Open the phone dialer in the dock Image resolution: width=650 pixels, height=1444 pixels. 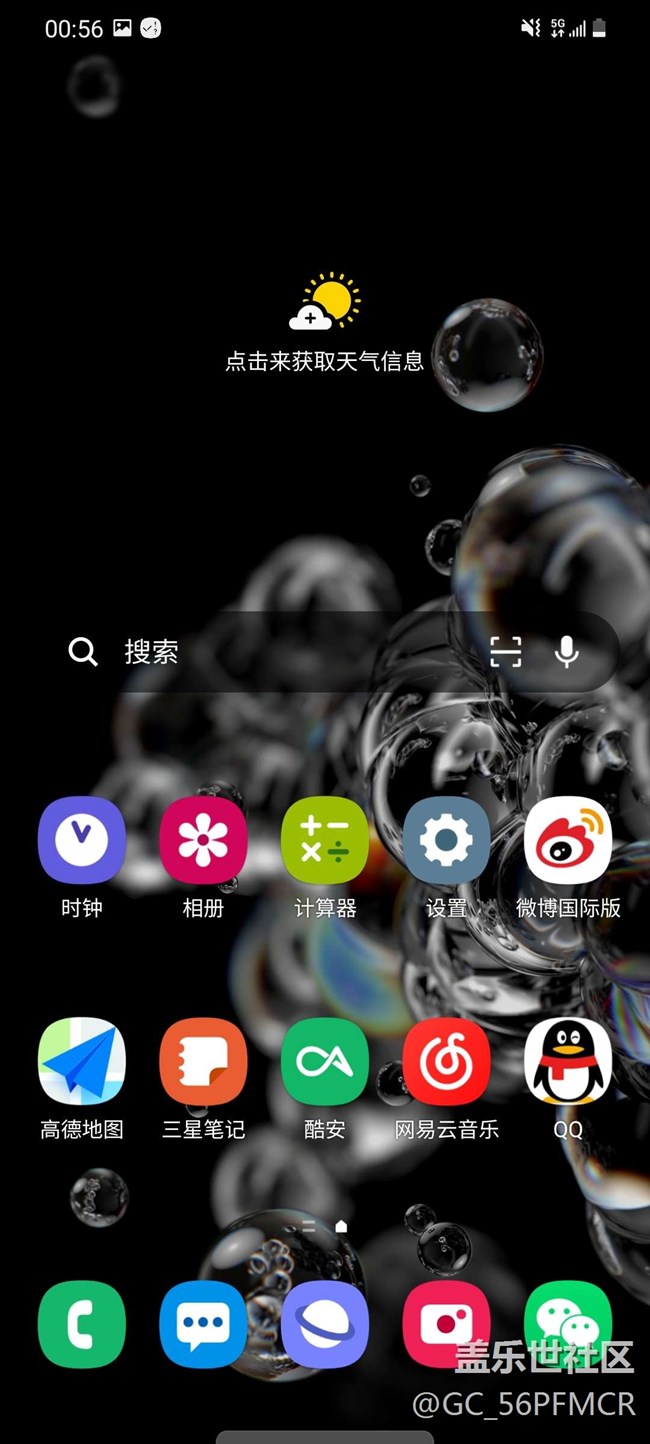tap(82, 1324)
